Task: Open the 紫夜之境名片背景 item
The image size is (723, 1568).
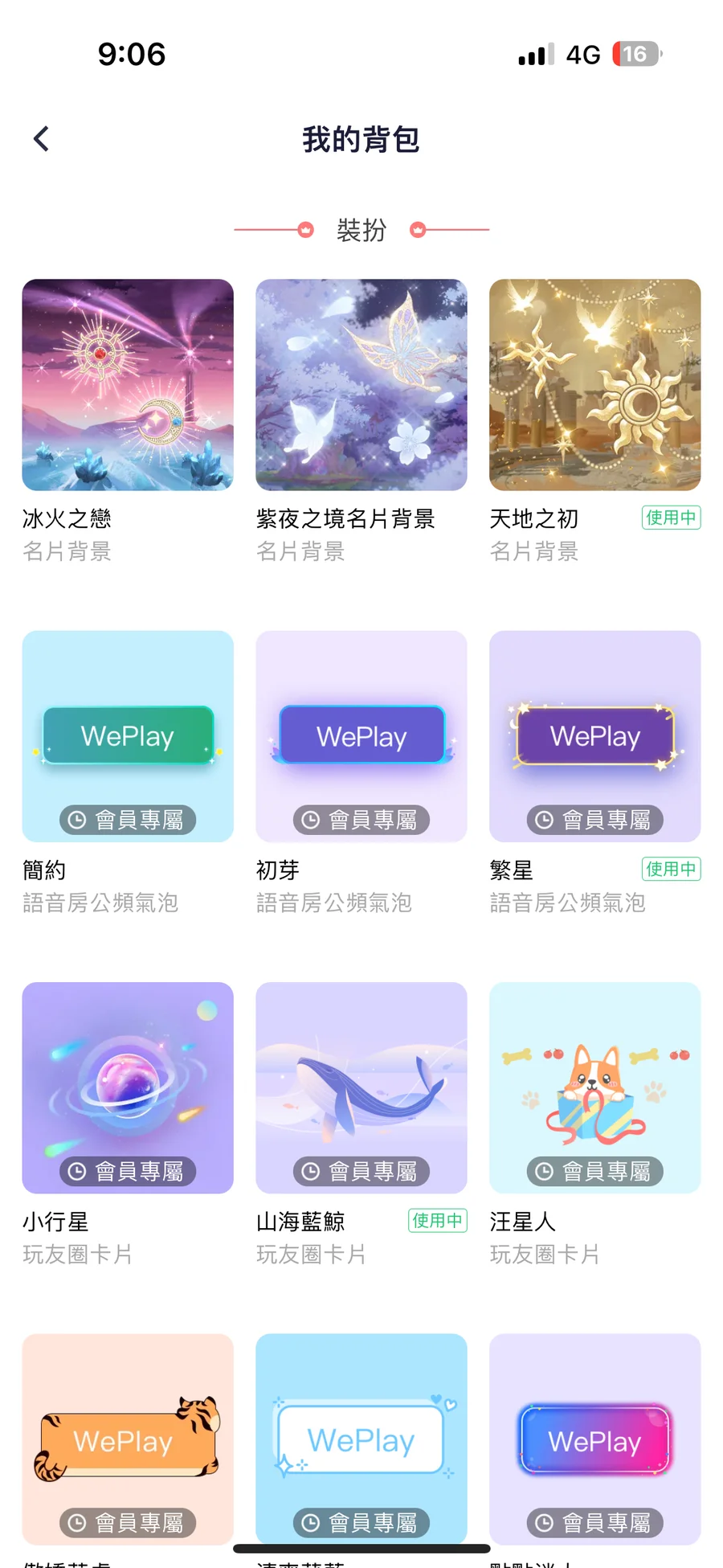Action: (x=361, y=385)
